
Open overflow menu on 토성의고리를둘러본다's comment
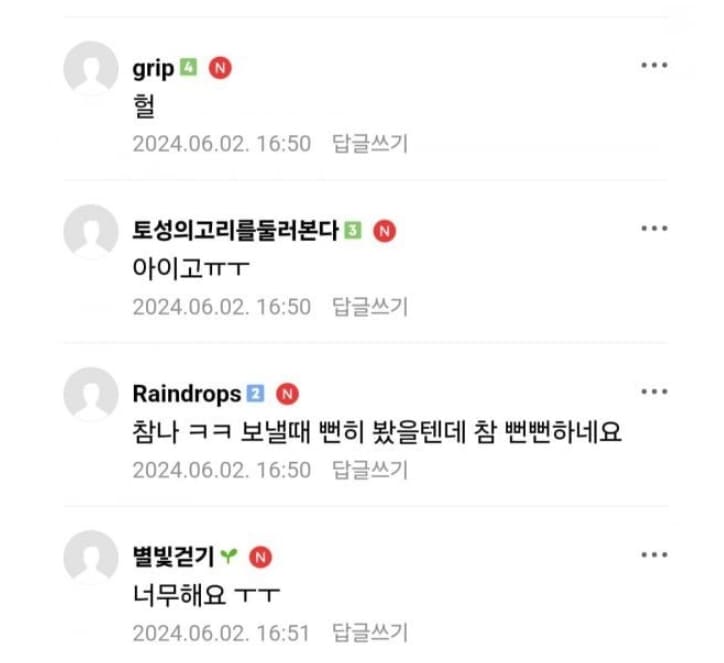pyautogui.click(x=653, y=228)
